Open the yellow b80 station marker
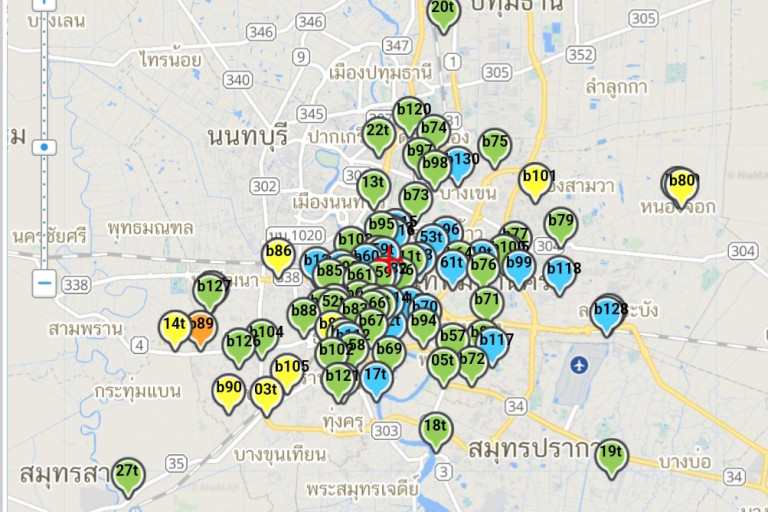 coord(680,185)
